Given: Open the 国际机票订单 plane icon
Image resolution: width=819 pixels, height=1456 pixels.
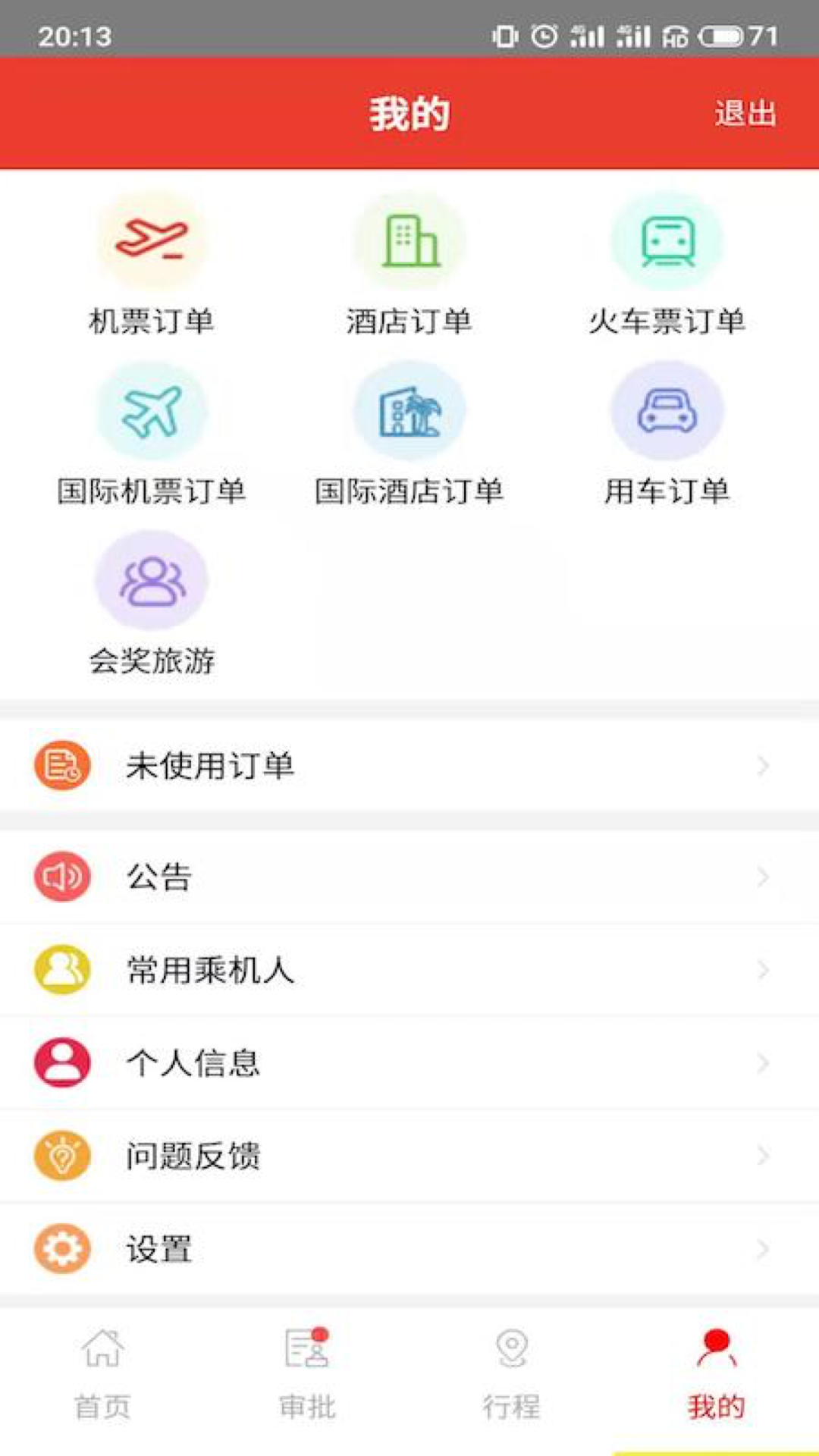Looking at the screenshot, I should coord(150,409).
